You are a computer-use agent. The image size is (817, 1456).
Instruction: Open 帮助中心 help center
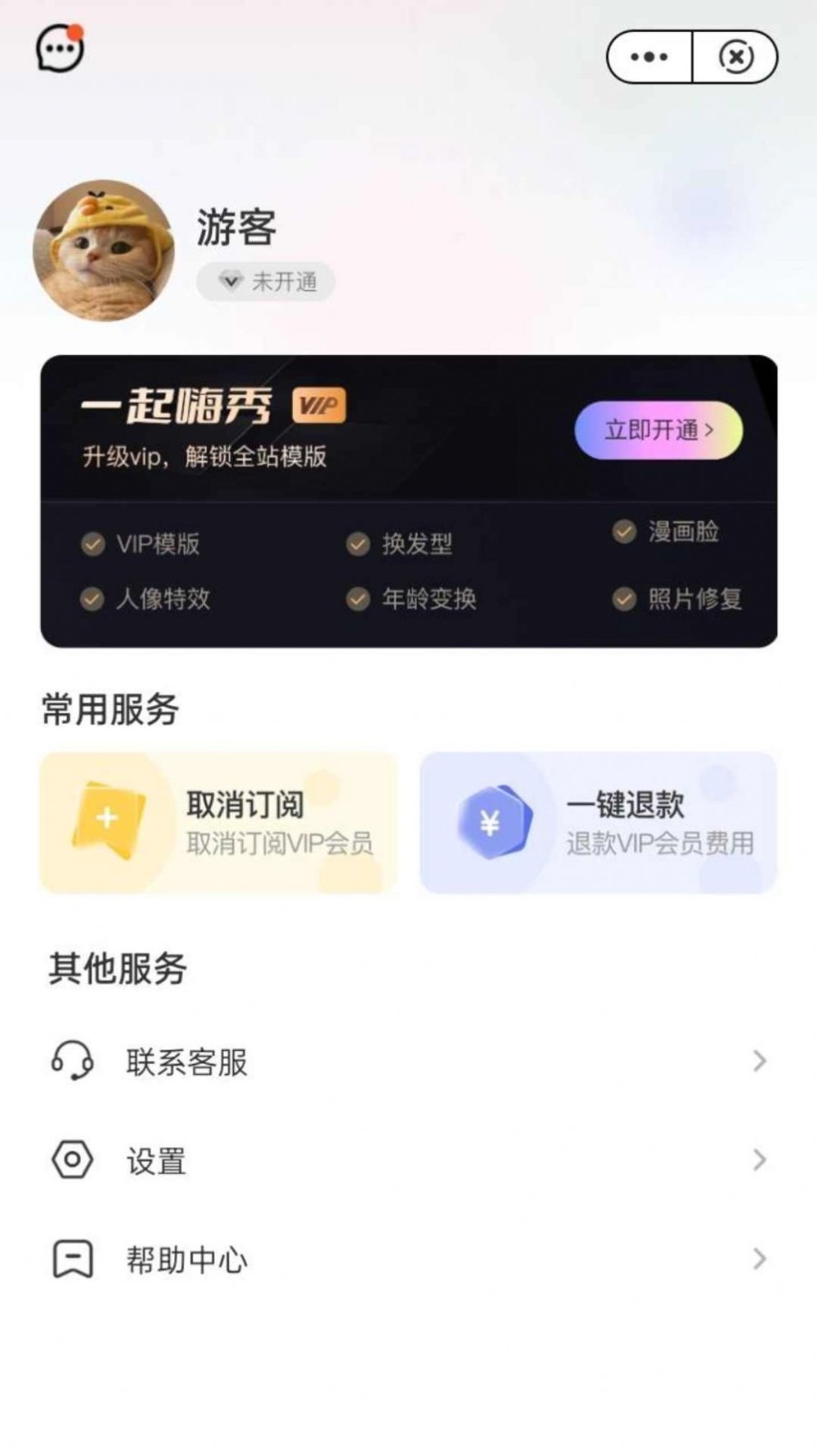[408, 1259]
